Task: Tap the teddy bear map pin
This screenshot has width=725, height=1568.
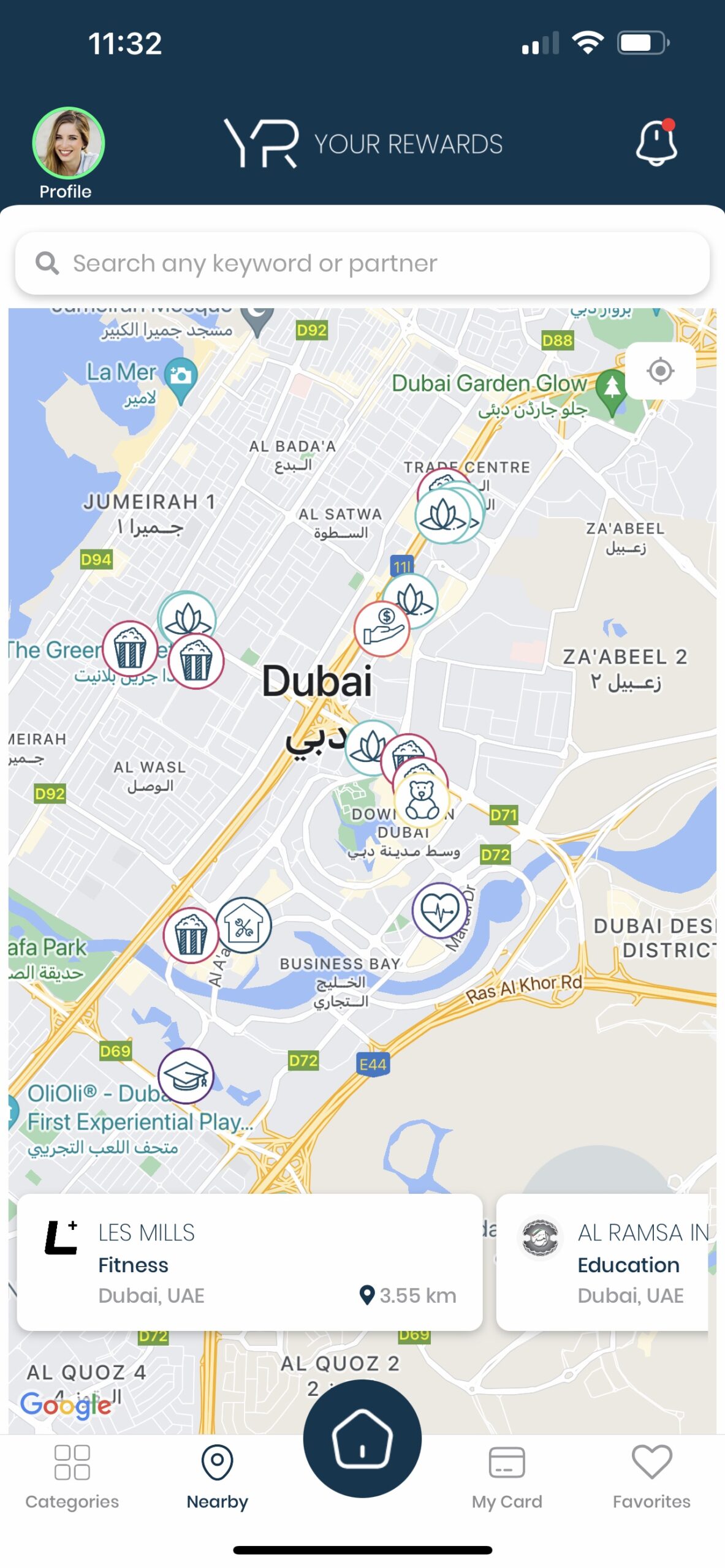Action: 422,799
